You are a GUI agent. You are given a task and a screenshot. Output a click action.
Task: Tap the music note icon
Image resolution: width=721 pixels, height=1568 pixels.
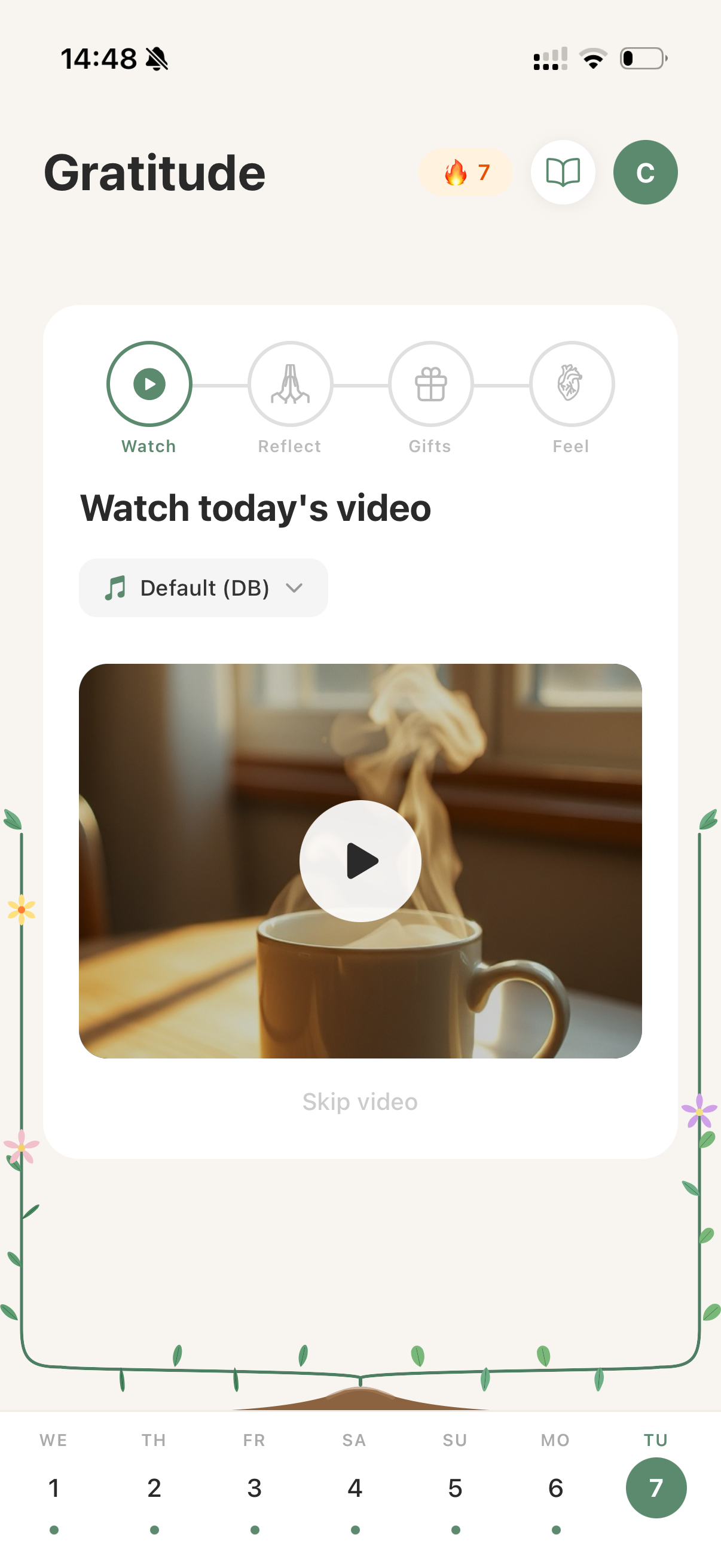[x=115, y=587]
